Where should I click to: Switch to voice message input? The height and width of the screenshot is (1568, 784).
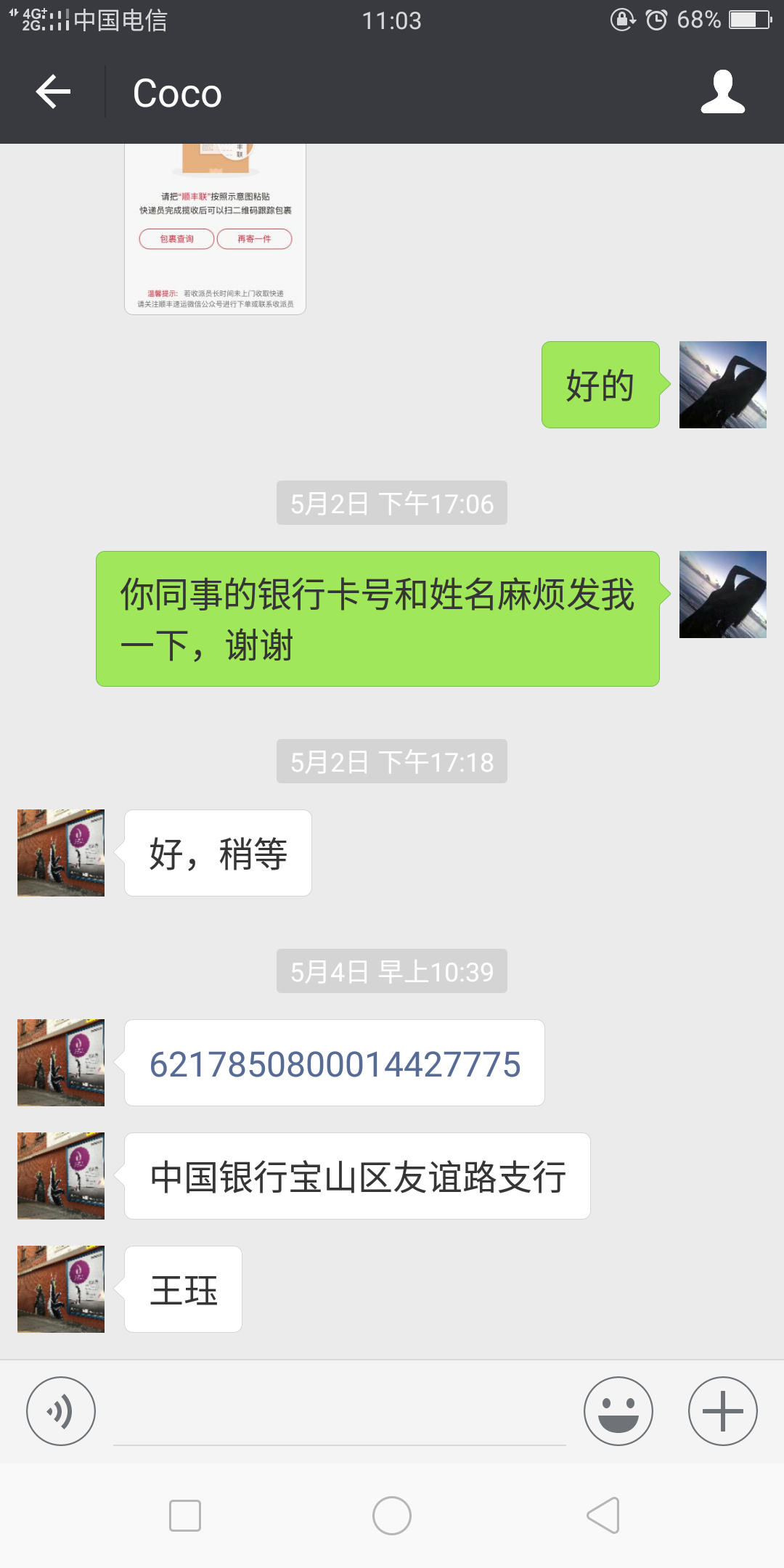pos(61,1411)
